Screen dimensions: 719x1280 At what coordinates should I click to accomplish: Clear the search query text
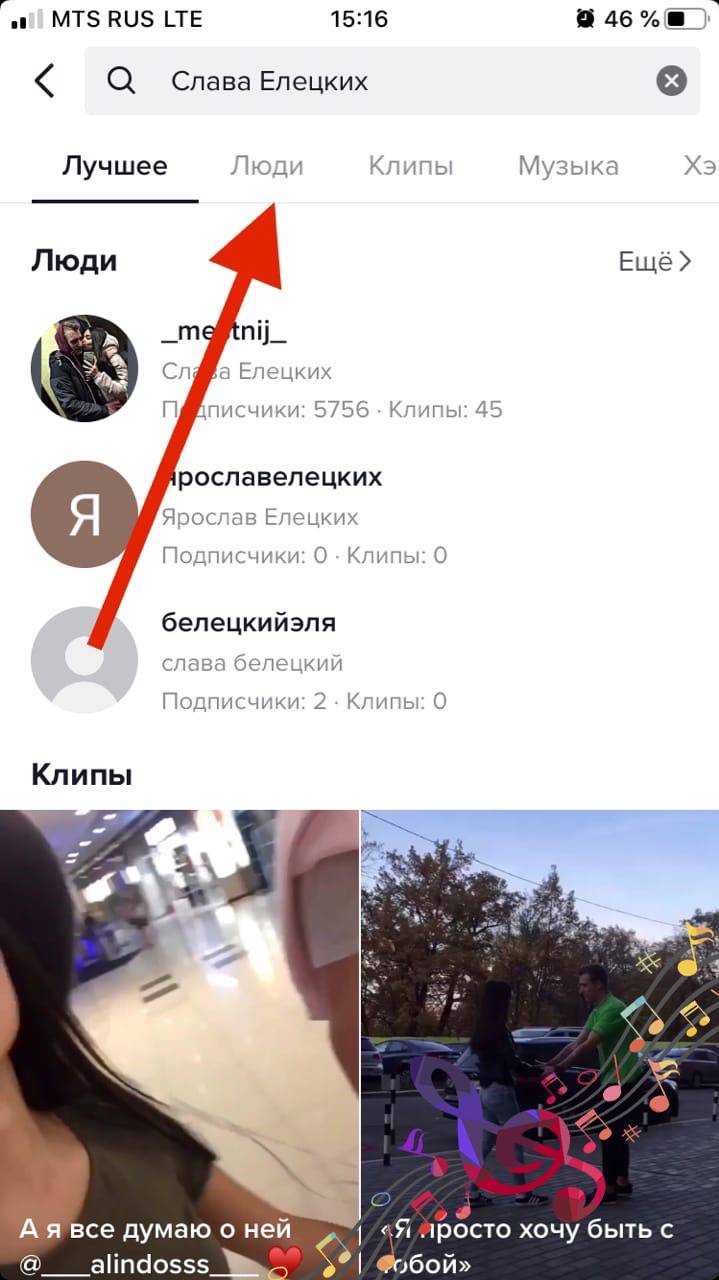672,81
